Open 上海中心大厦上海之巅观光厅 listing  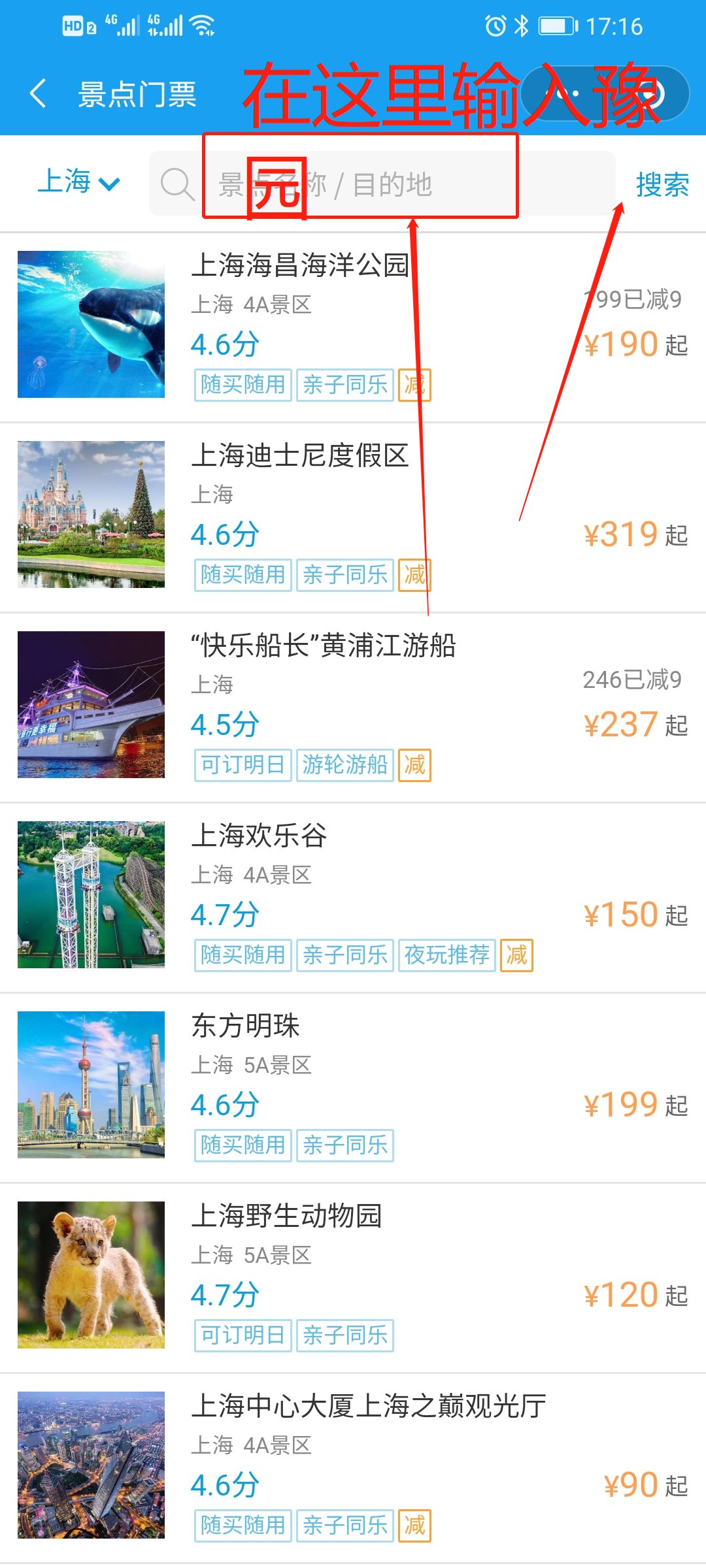(x=353, y=1468)
